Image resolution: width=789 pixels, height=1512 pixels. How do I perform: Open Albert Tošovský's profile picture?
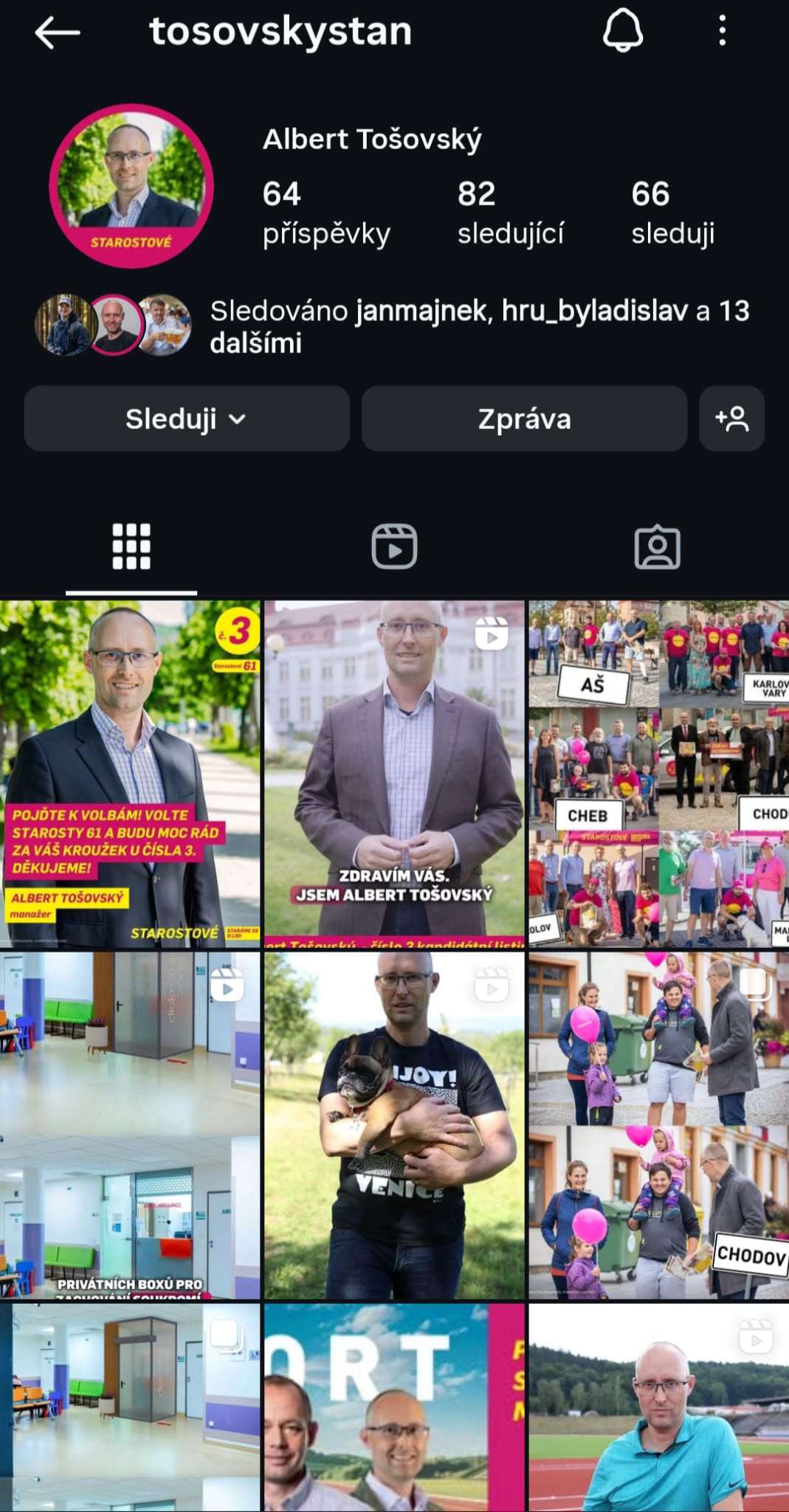pos(131,186)
